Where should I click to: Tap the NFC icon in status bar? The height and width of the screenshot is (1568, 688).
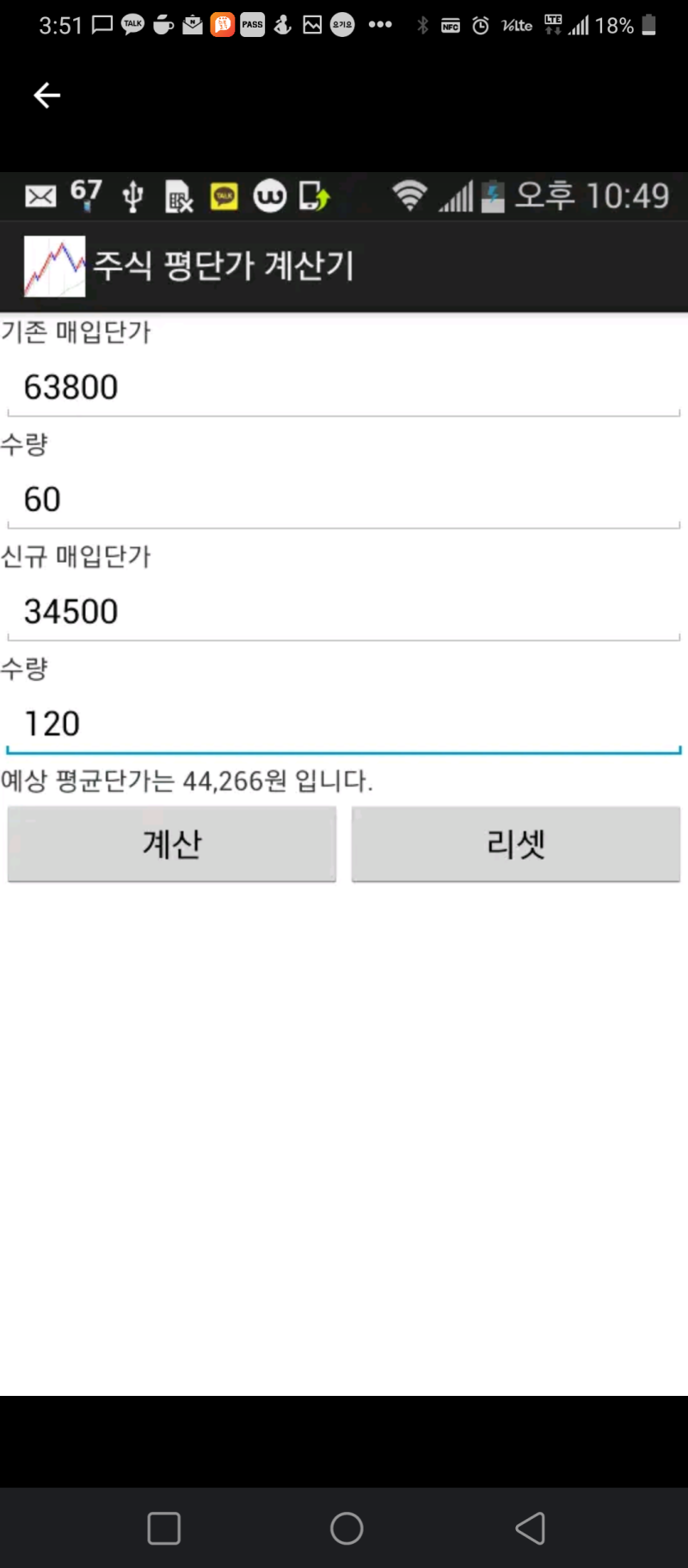(x=449, y=25)
